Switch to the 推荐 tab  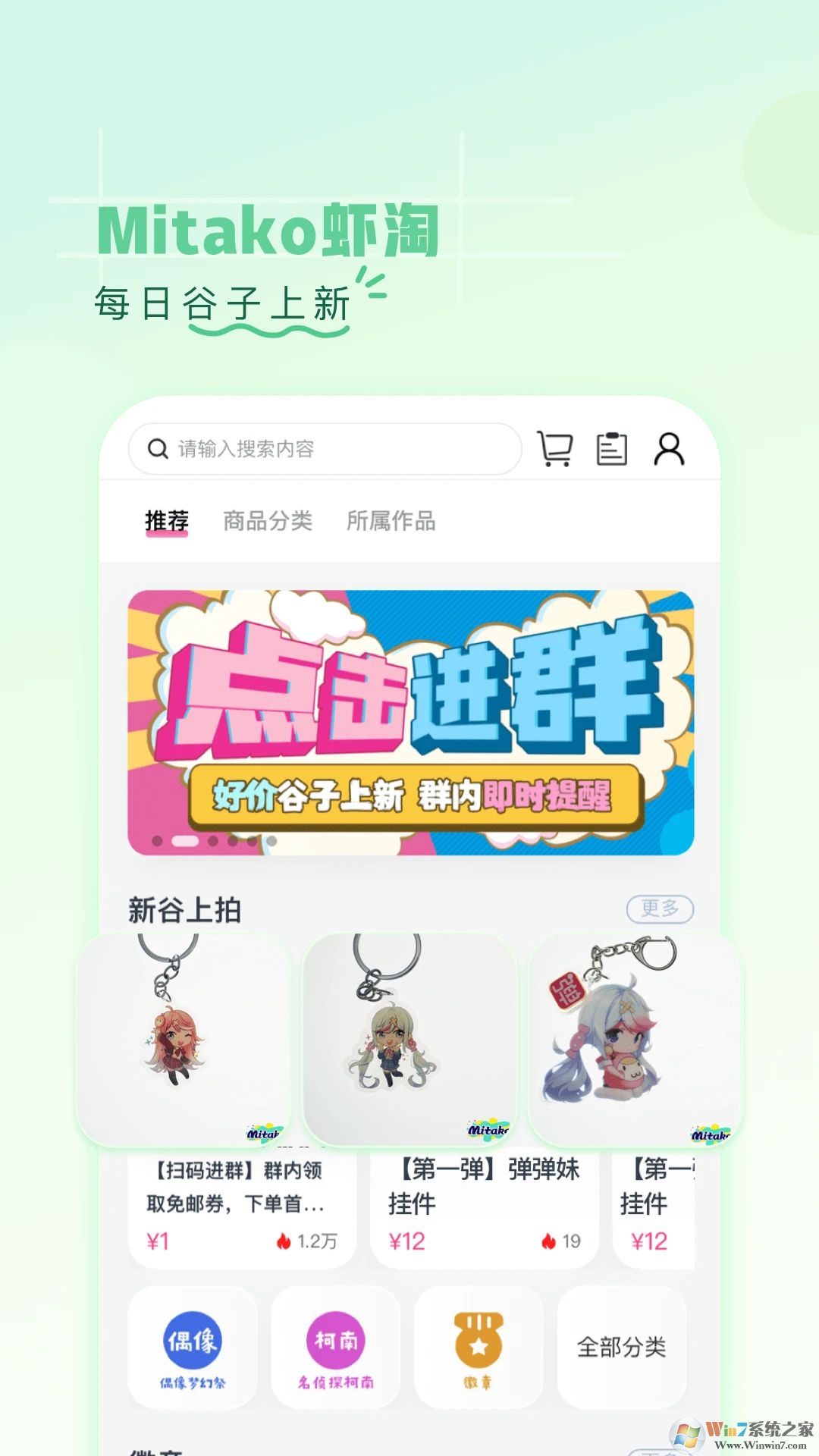[165, 521]
